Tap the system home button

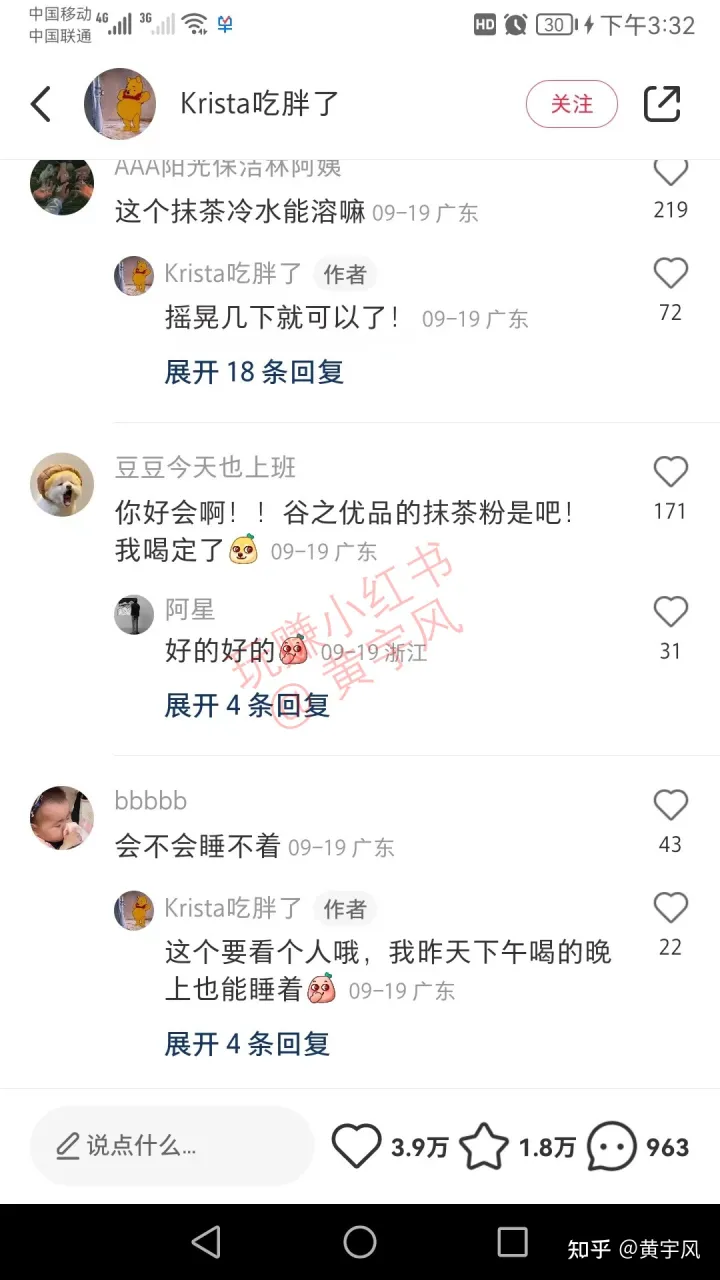(x=360, y=1242)
